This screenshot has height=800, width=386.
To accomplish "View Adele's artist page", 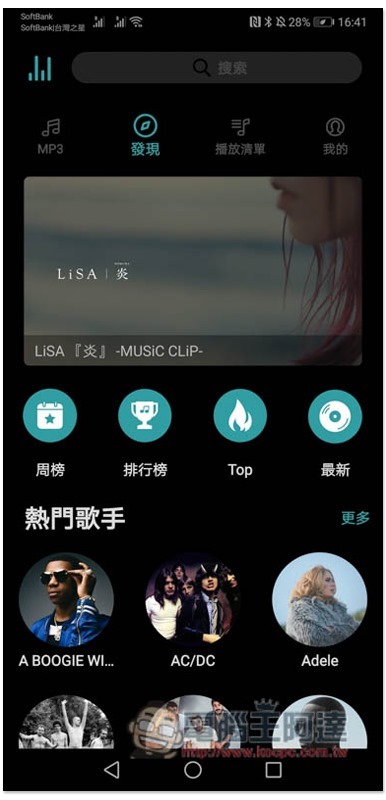I will click(320, 610).
